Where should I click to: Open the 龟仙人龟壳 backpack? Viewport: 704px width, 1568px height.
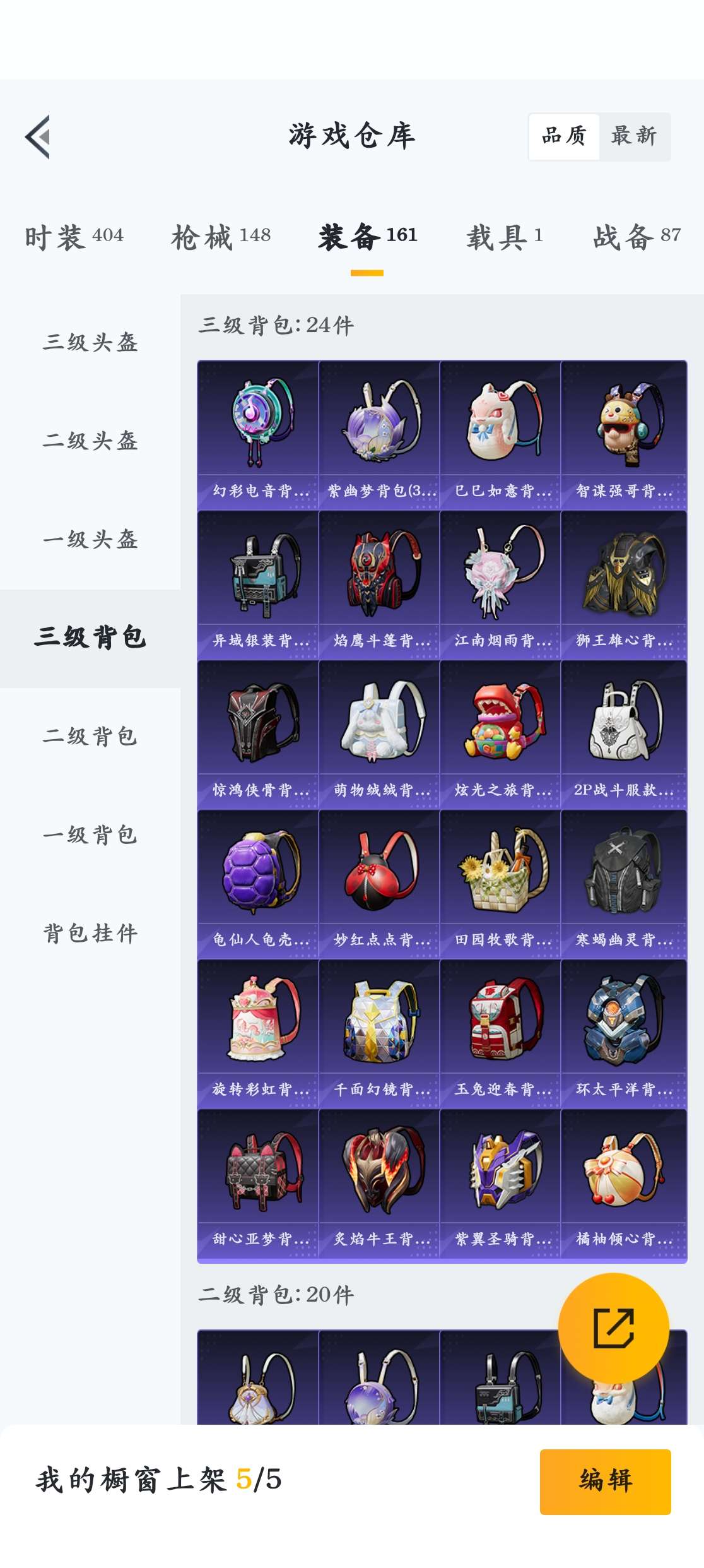click(x=258, y=884)
